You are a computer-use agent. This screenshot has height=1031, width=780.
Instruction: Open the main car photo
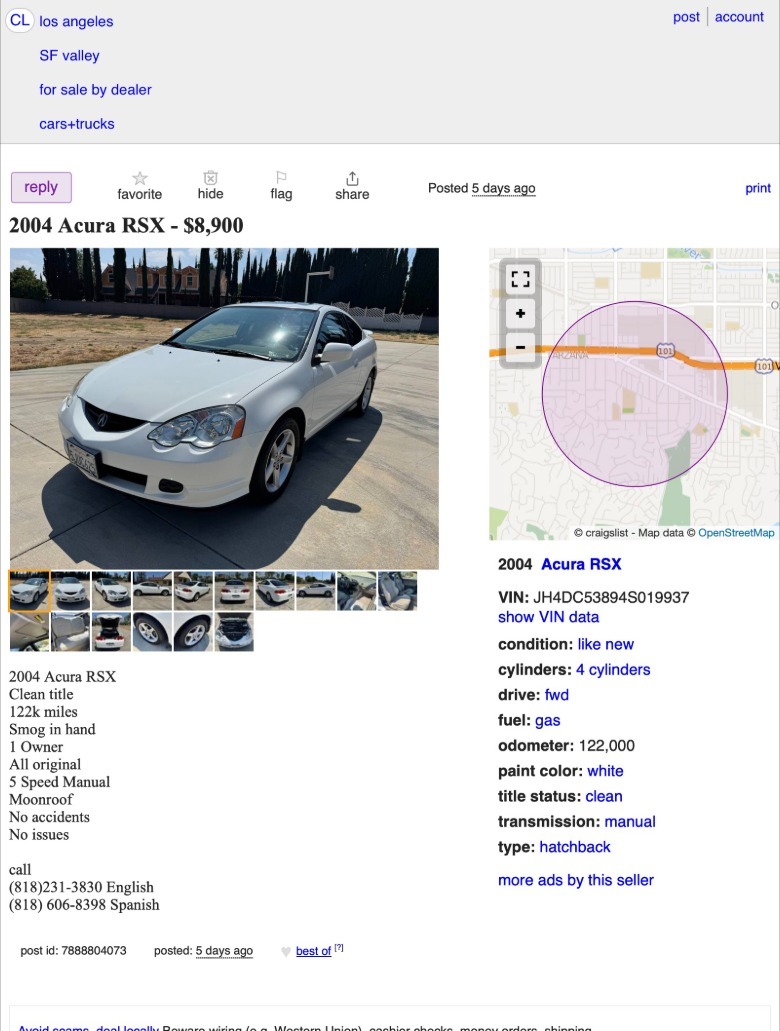224,408
